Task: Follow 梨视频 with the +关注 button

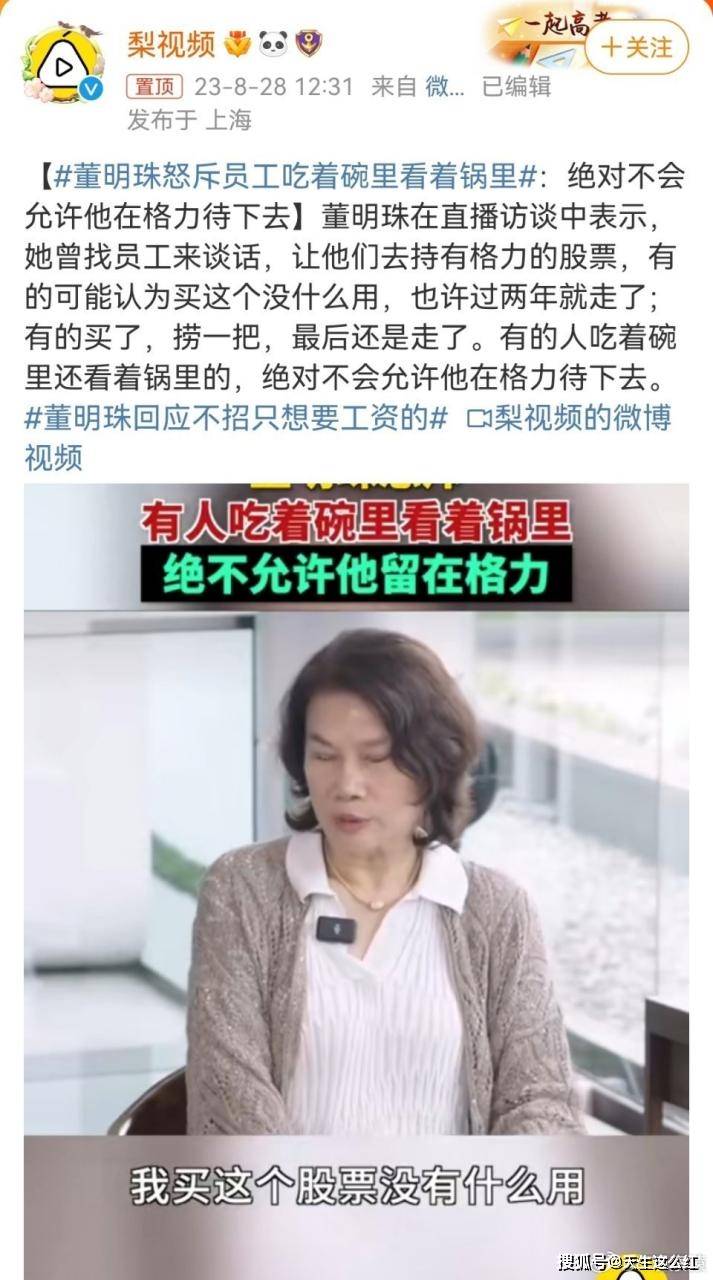Action: pos(636,46)
